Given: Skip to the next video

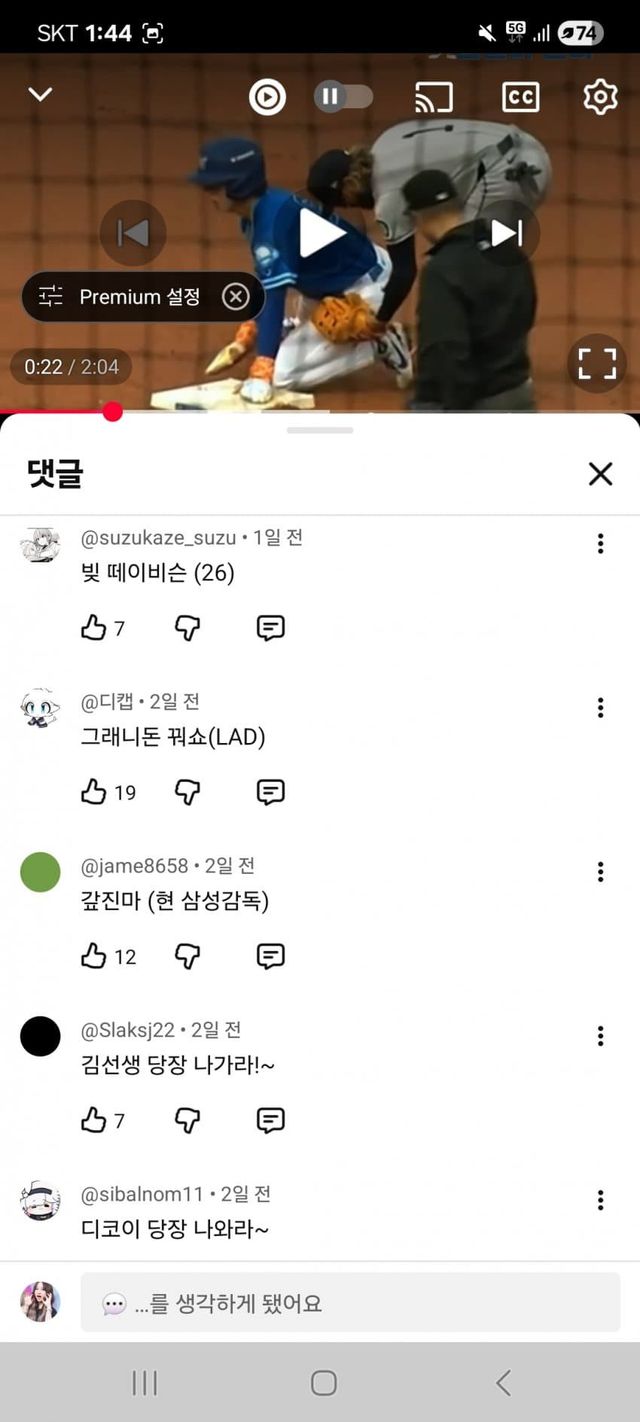Looking at the screenshot, I should click(506, 233).
